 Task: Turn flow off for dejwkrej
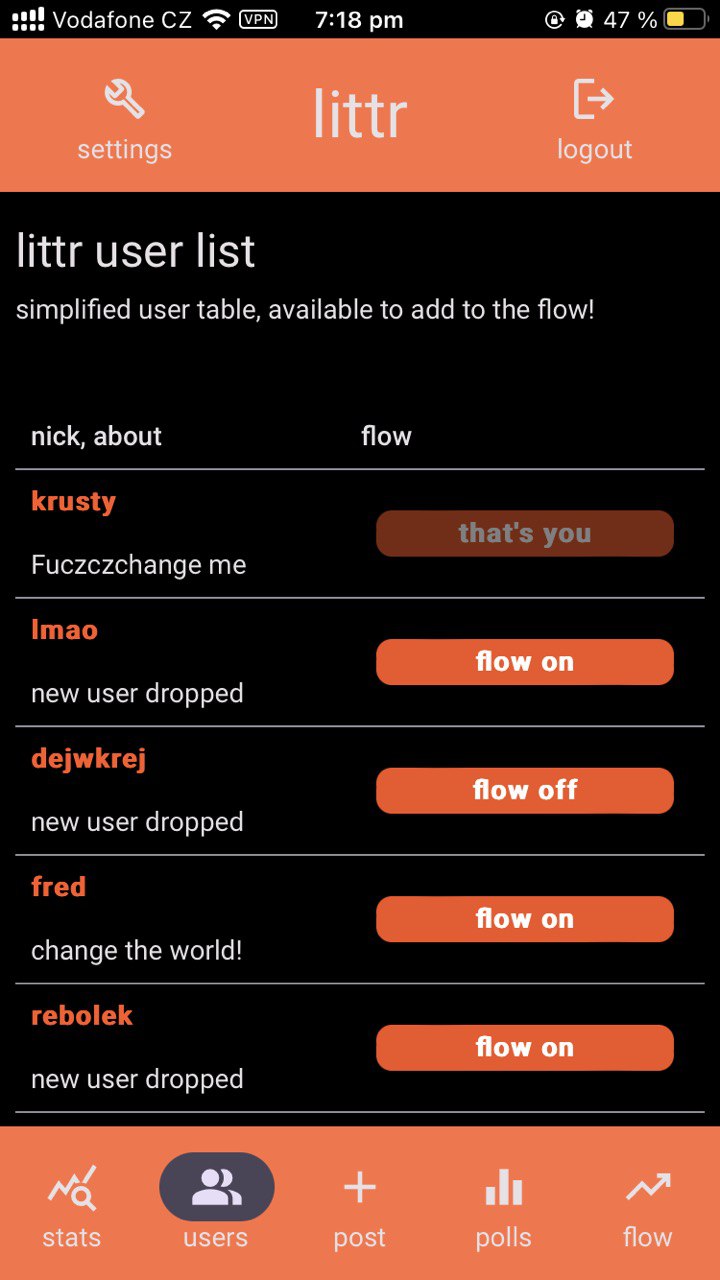click(524, 790)
